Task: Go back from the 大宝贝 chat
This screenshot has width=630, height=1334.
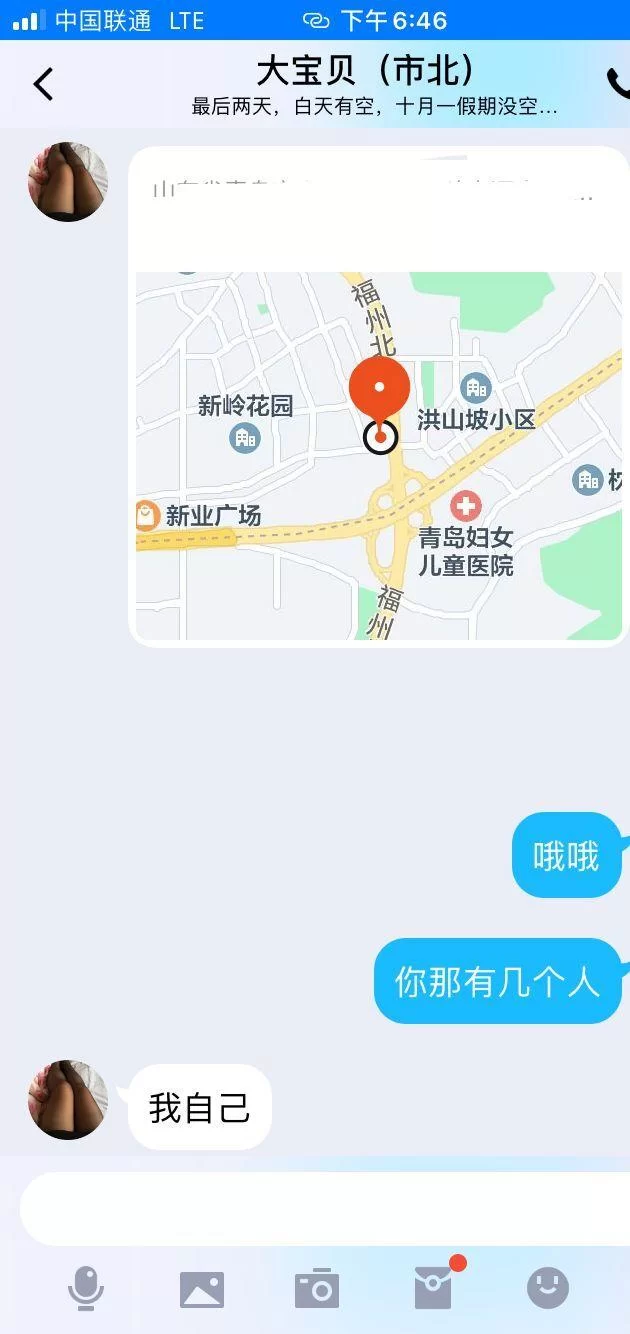Action: click(x=42, y=84)
